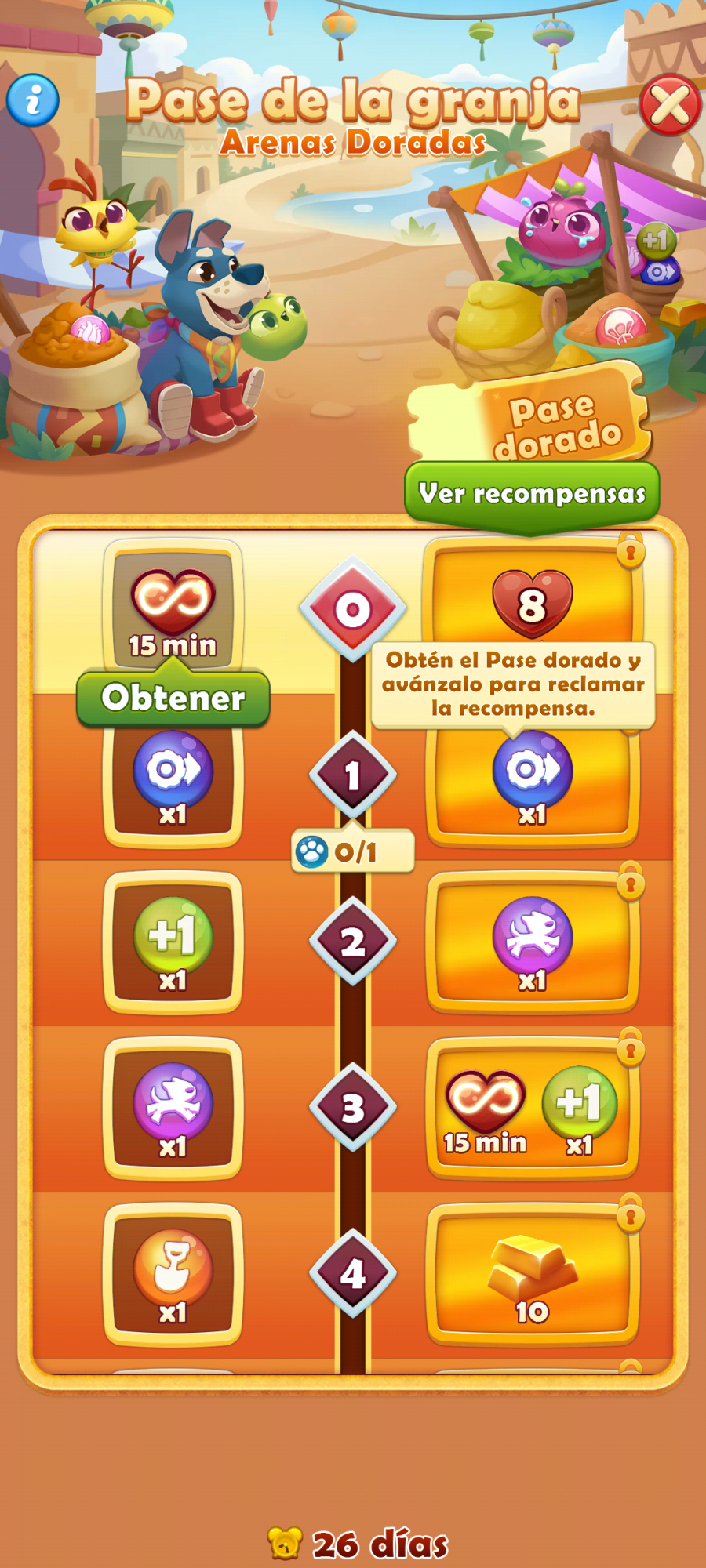
Task: Select the golden 15 min and +1 reward
Action: pyautogui.click(x=532, y=1108)
